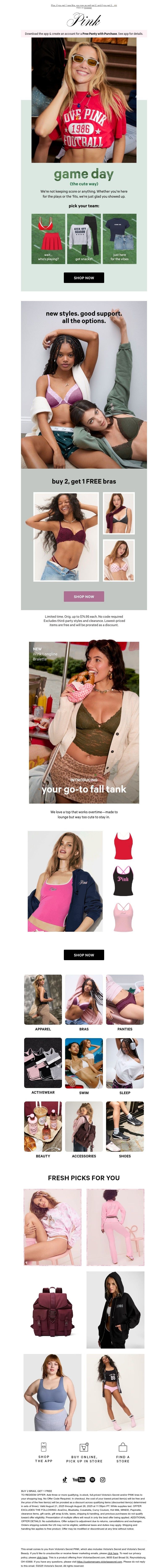Open the 'wait, who's playing?' team tile
The height and width of the screenshot is (1568, 168).
click(48, 238)
